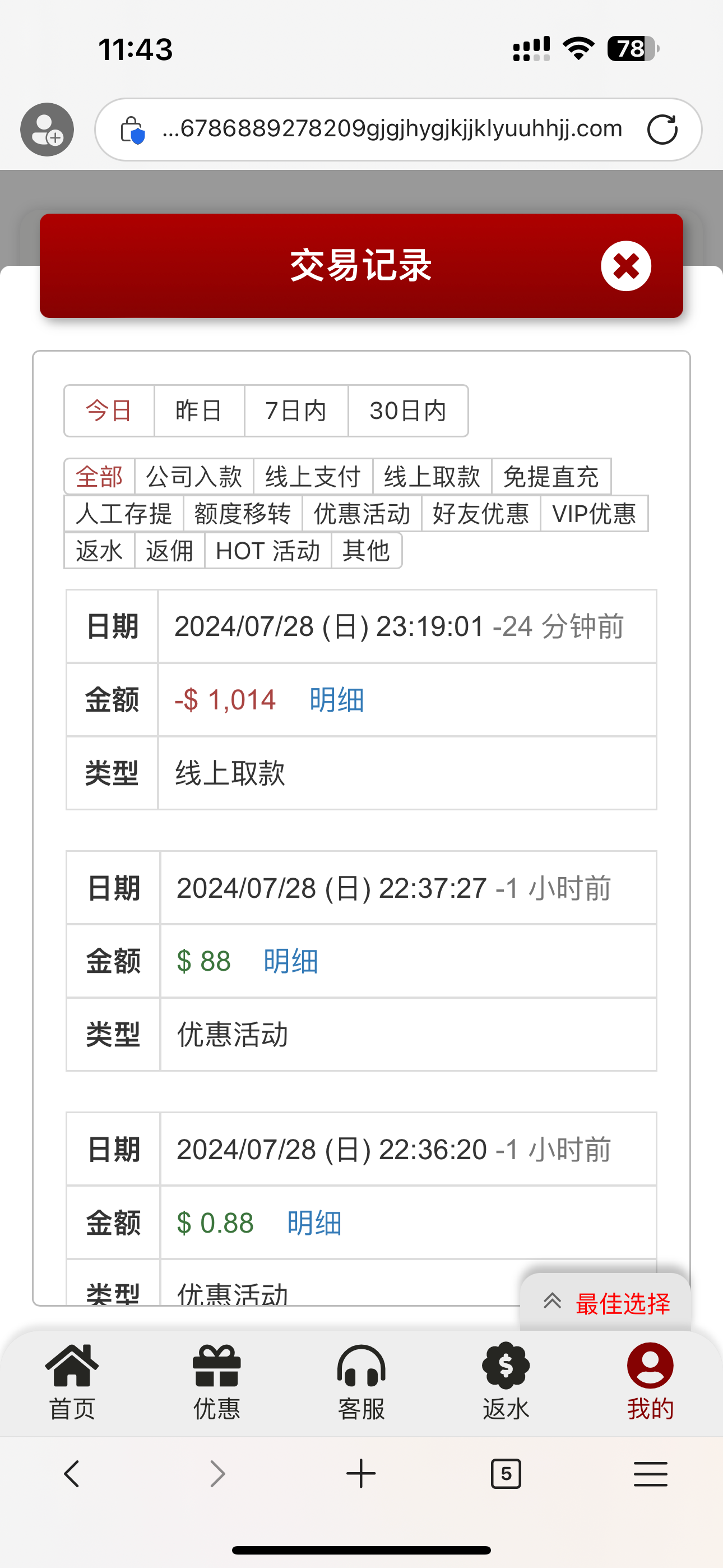Image resolution: width=723 pixels, height=1568 pixels.
Task: Open 明细 for the -$1,014 withdrawal
Action: click(336, 700)
